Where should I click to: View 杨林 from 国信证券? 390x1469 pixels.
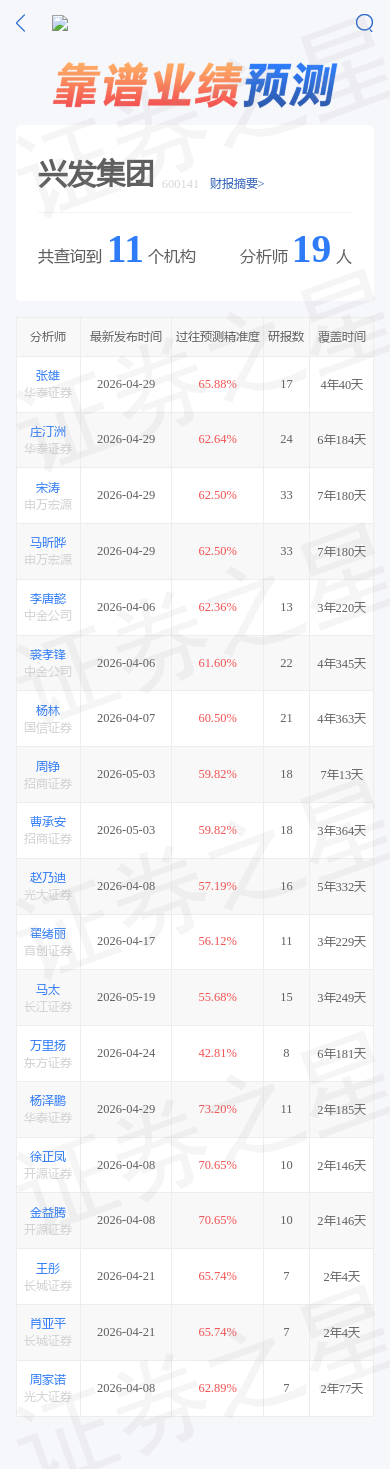(x=48, y=710)
